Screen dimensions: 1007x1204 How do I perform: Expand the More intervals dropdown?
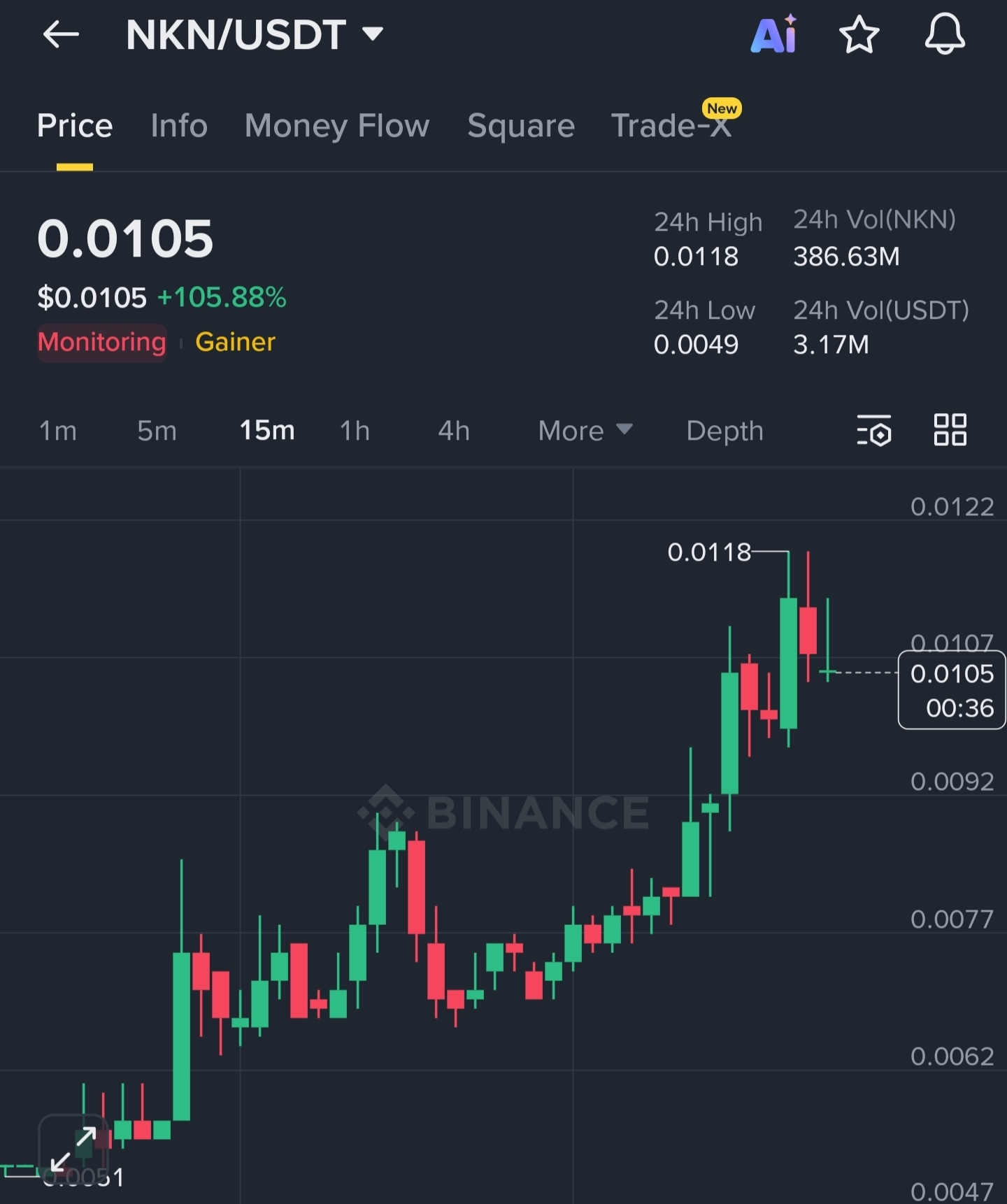pyautogui.click(x=585, y=431)
